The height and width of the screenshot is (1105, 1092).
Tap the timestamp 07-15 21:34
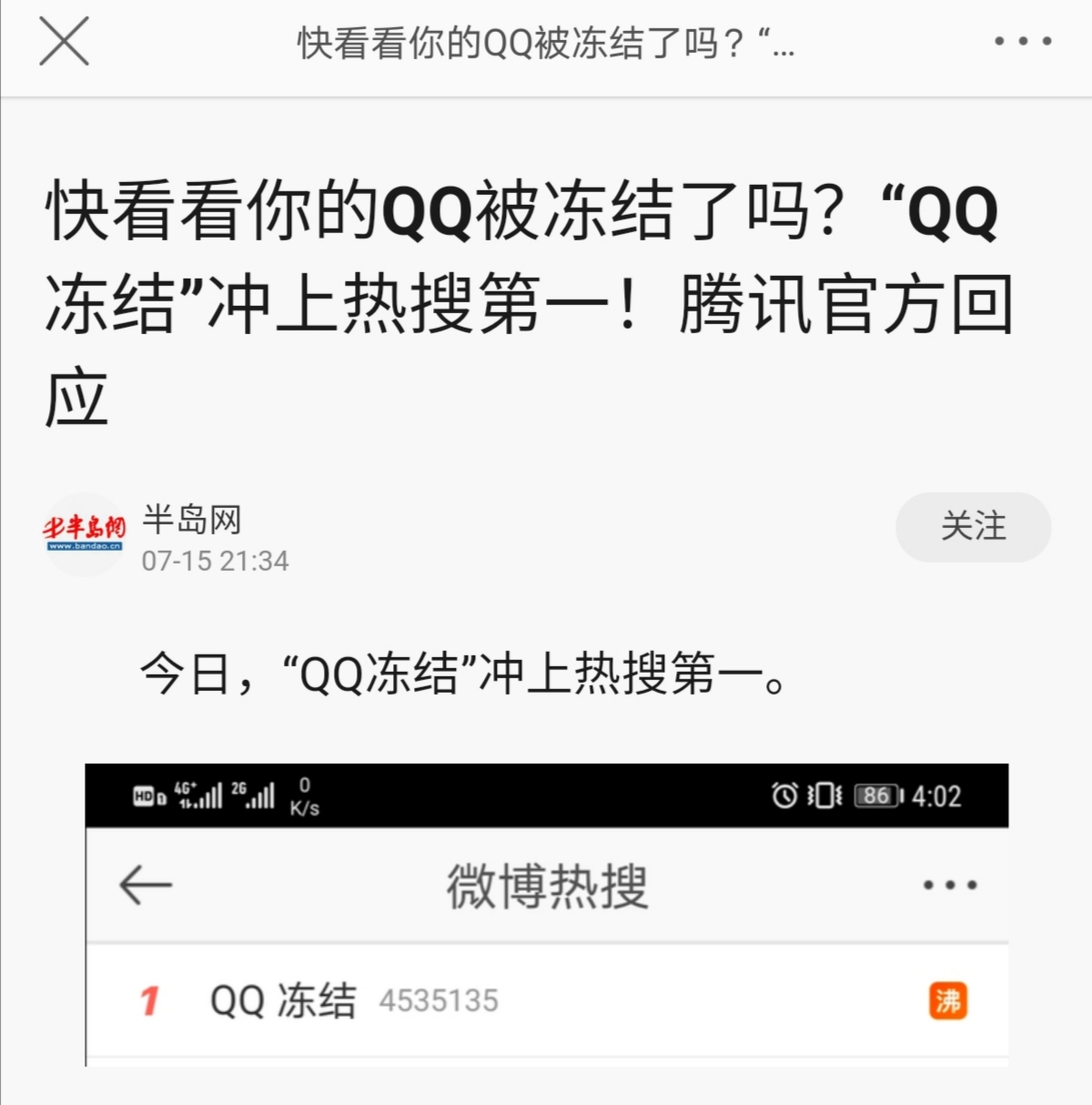click(215, 562)
